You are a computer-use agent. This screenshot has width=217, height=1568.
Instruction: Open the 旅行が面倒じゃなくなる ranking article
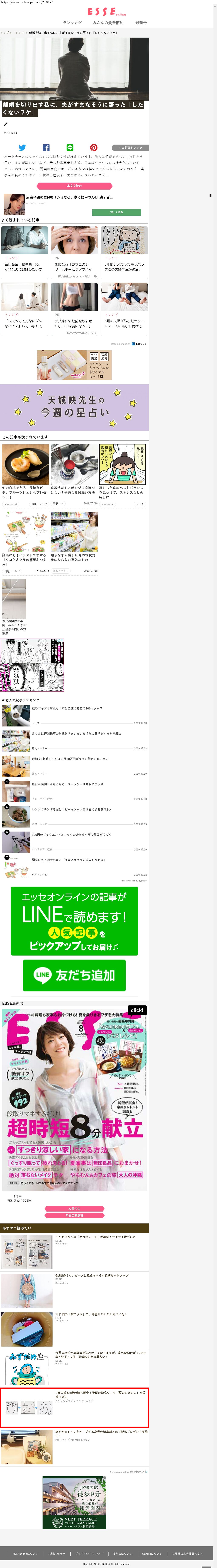pos(67,784)
